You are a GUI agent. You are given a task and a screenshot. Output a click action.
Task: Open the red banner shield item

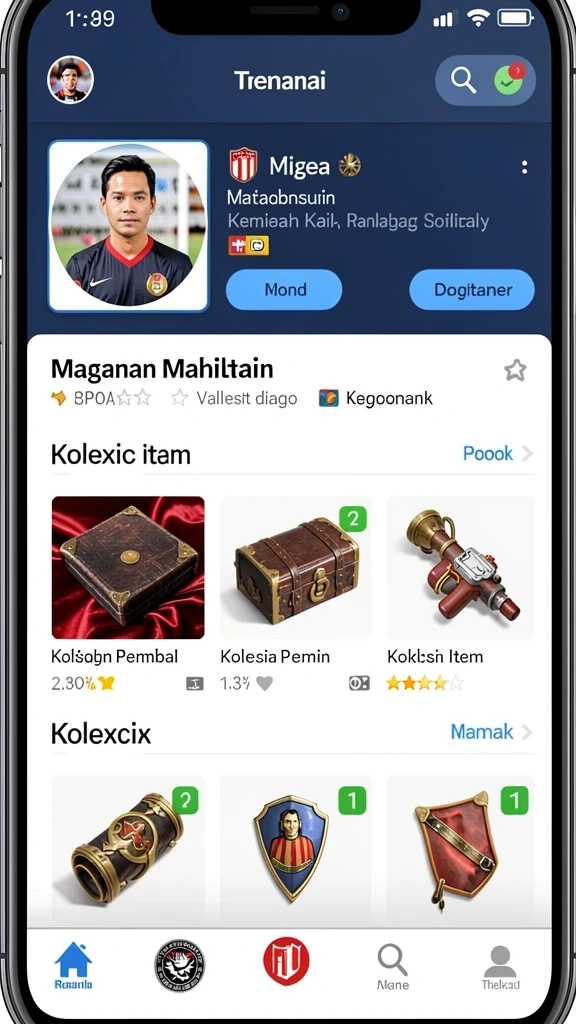point(460,848)
